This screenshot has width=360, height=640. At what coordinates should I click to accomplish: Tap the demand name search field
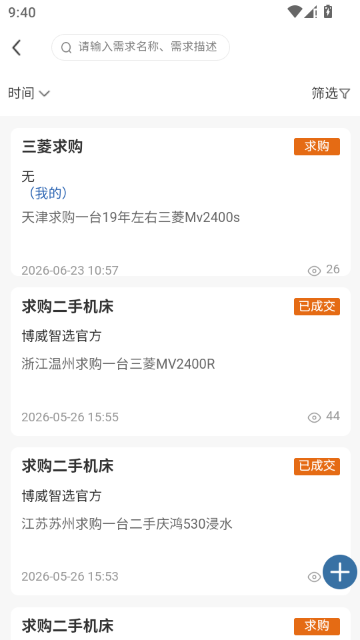pyautogui.click(x=140, y=47)
